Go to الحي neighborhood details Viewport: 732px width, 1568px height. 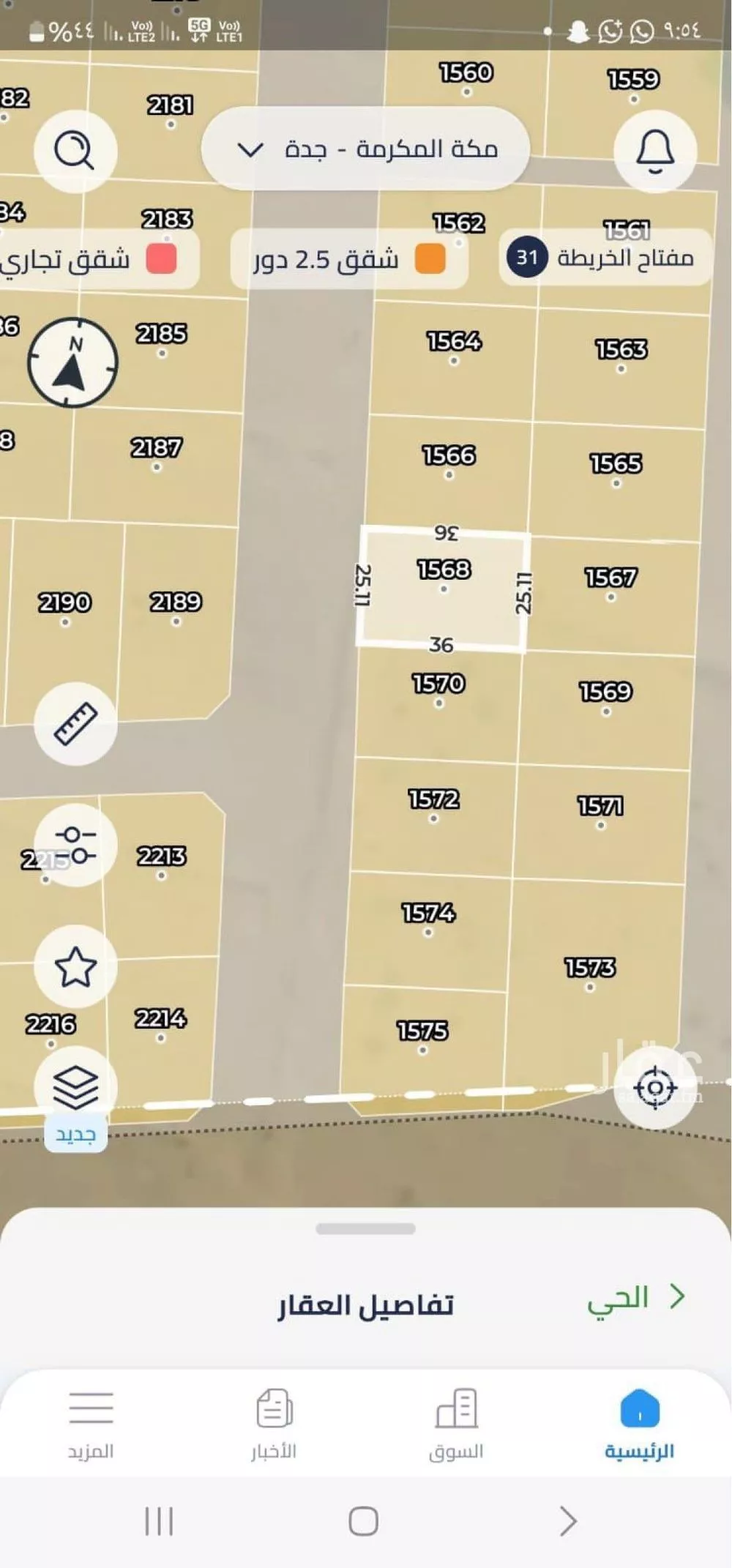(x=635, y=1297)
